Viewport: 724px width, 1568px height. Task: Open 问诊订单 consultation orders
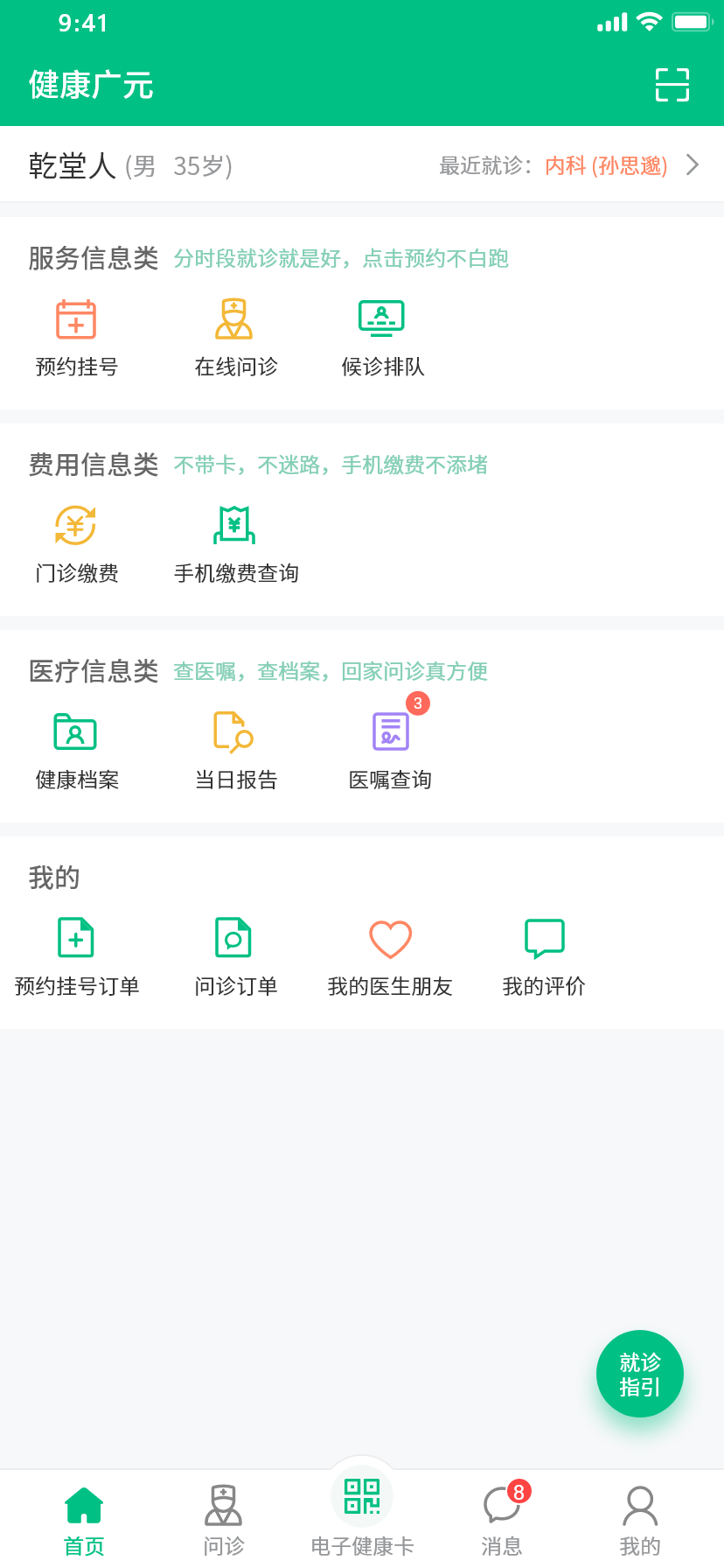pos(235,958)
